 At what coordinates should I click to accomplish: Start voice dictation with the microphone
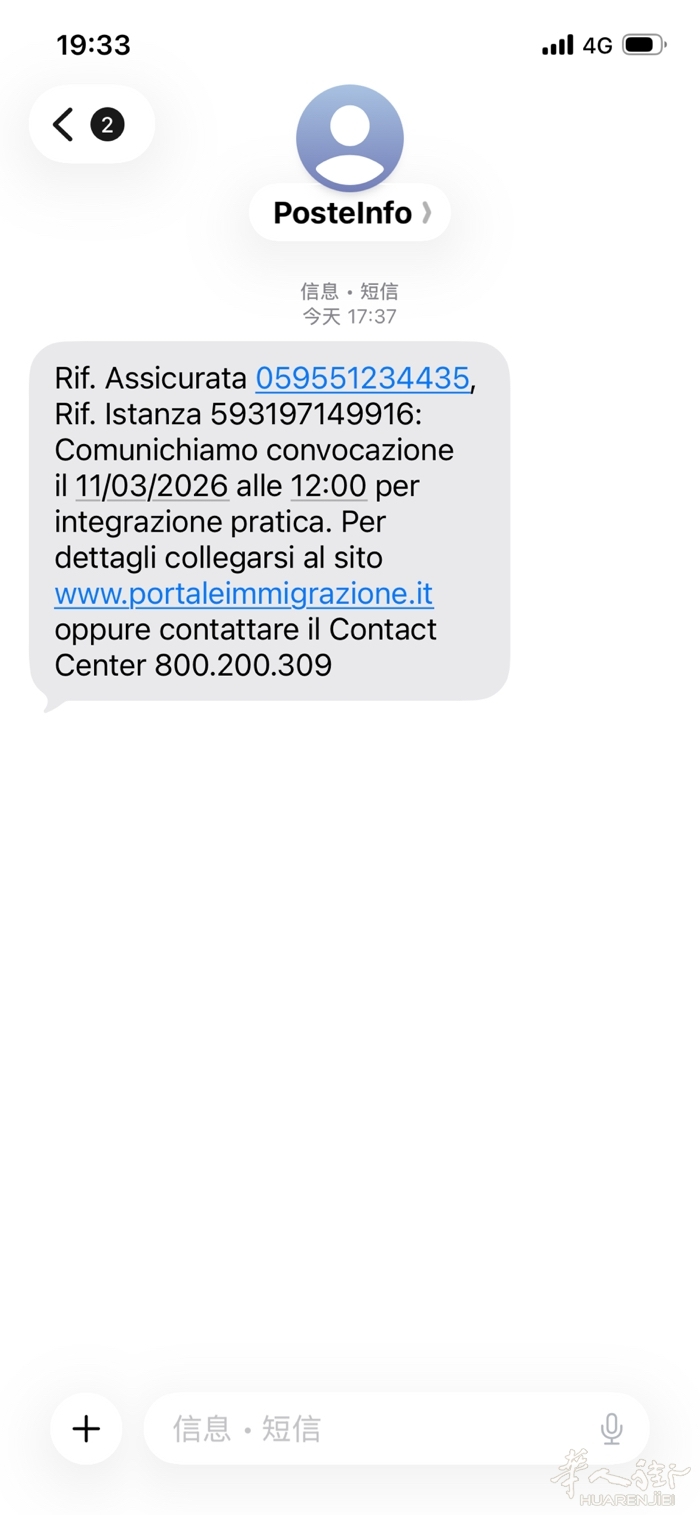[x=611, y=1429]
